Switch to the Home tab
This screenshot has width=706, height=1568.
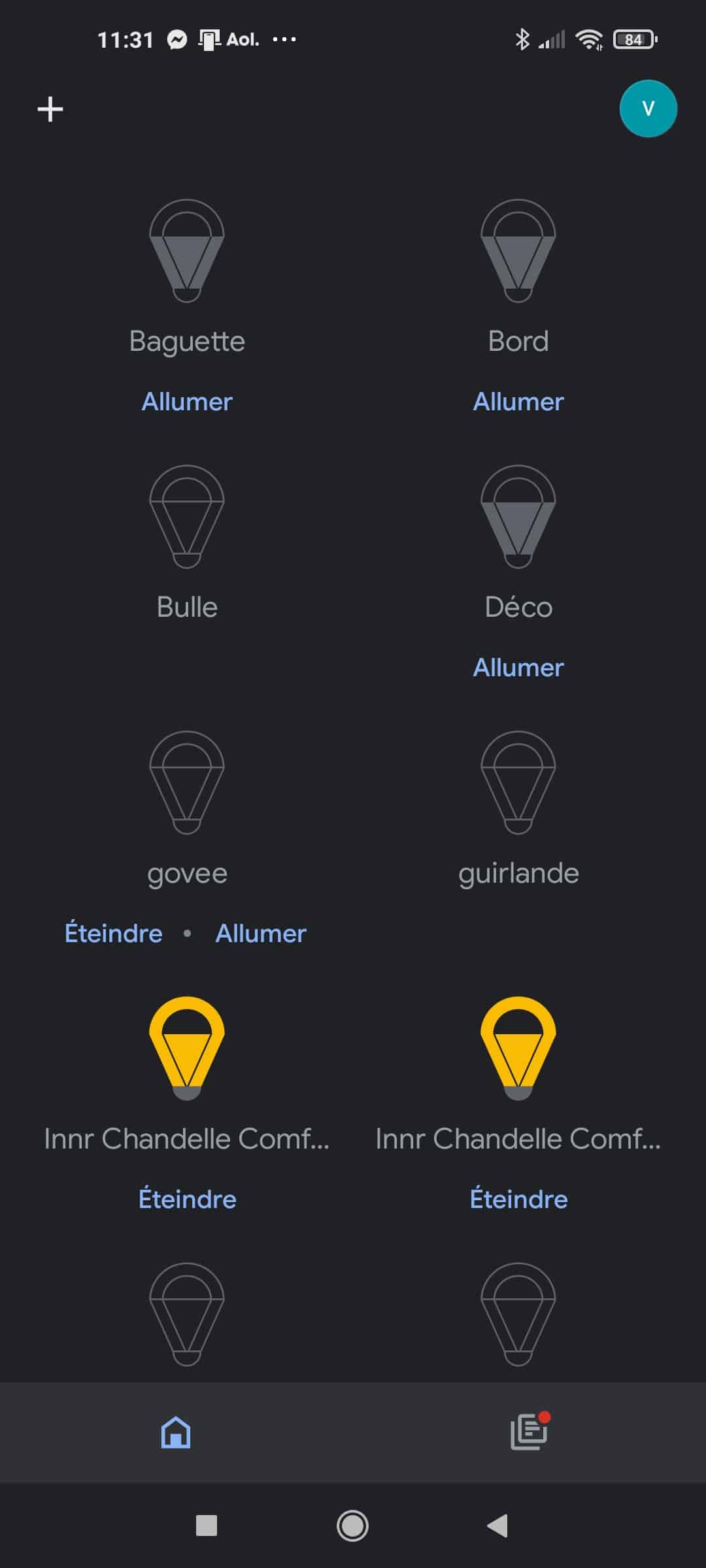tap(176, 1432)
